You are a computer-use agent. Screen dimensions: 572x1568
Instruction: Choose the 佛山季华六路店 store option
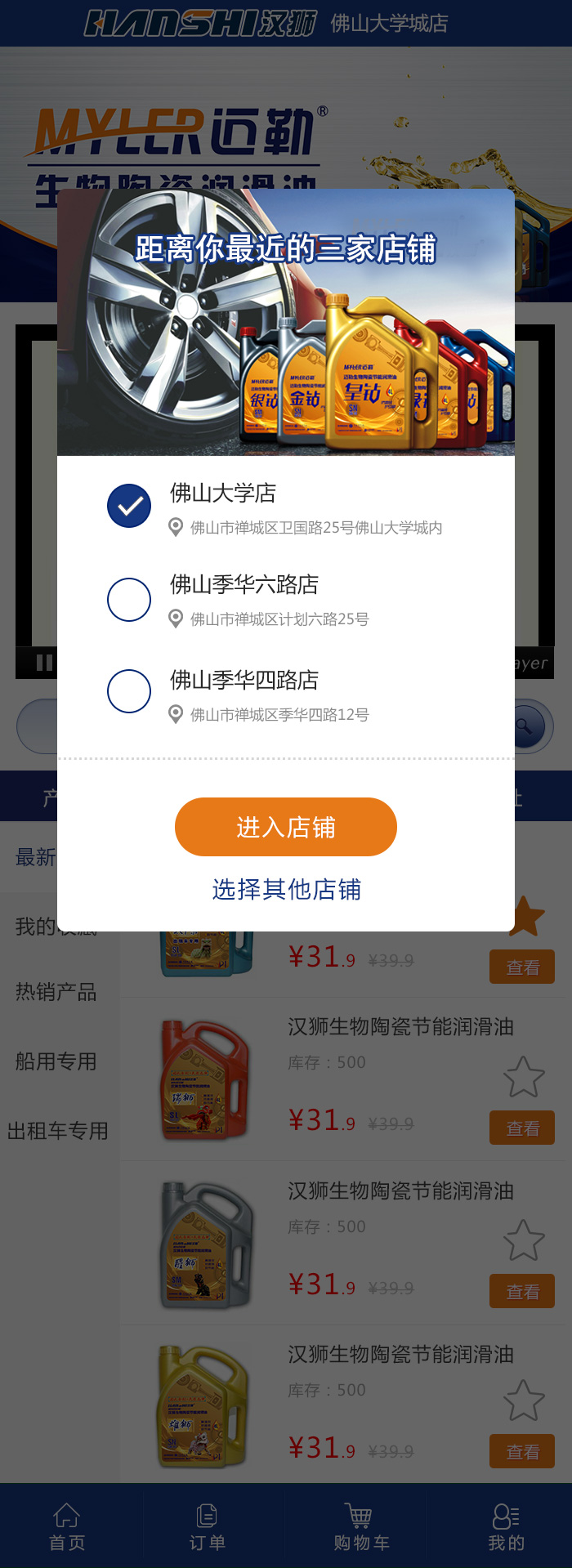[129, 599]
